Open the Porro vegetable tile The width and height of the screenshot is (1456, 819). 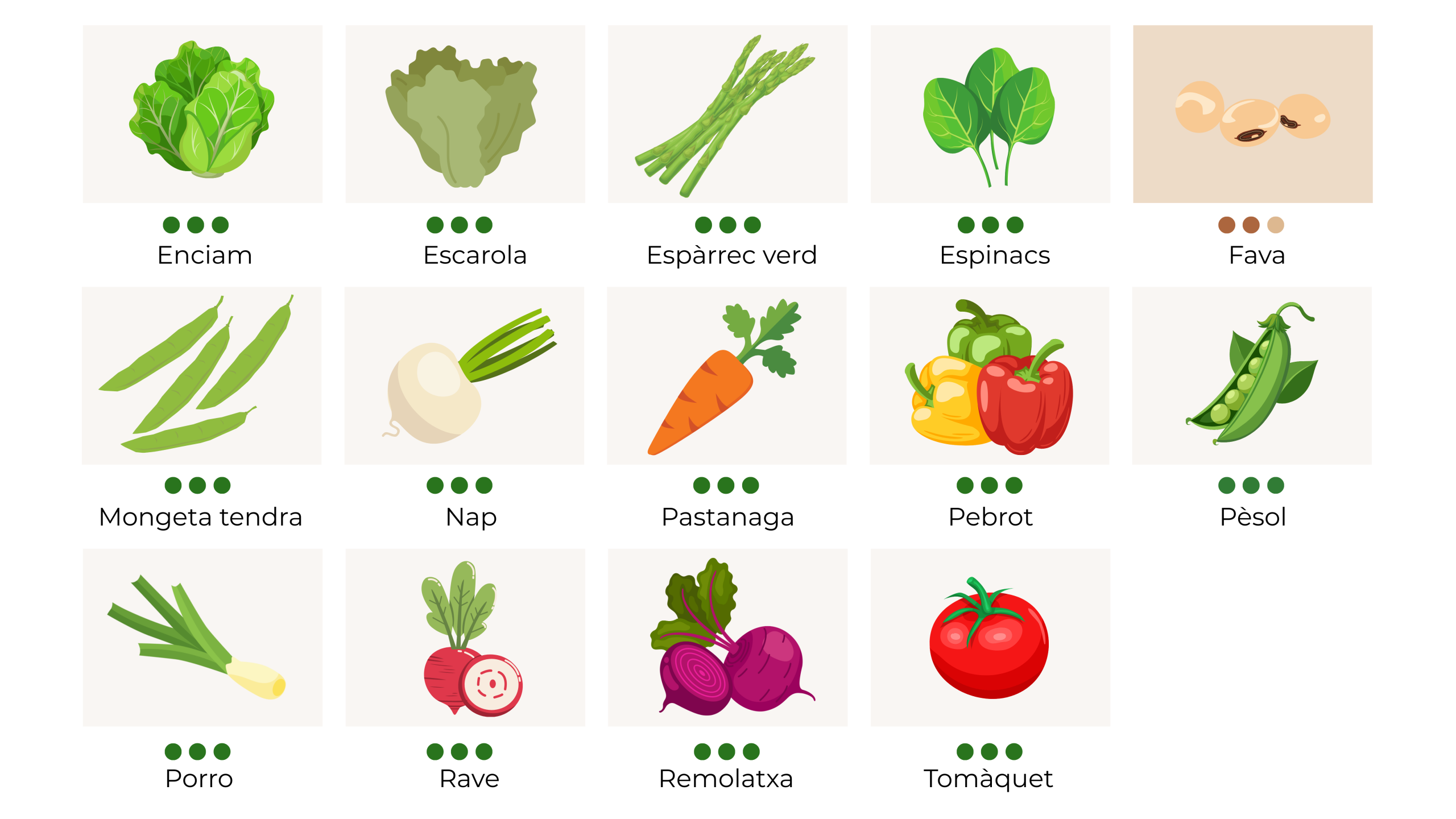[x=202, y=637]
